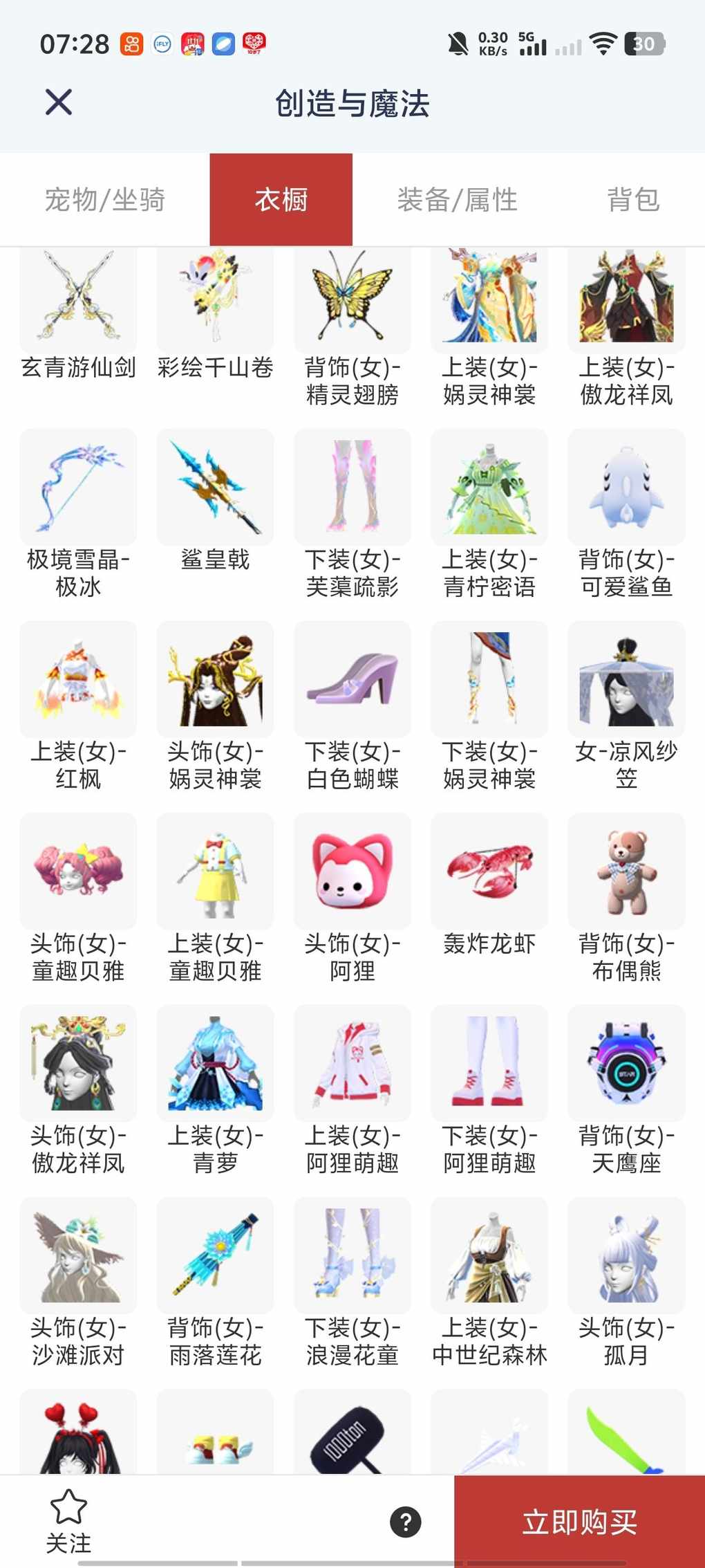705x1568 pixels.
Task: Tap 立即购买 to buy now
Action: point(579,1522)
